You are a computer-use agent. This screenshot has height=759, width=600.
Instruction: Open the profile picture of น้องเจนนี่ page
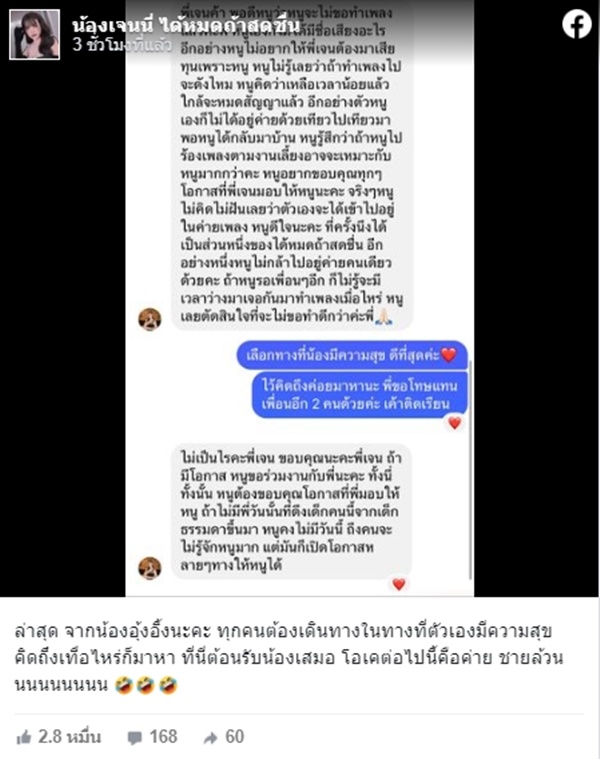pos(35,34)
